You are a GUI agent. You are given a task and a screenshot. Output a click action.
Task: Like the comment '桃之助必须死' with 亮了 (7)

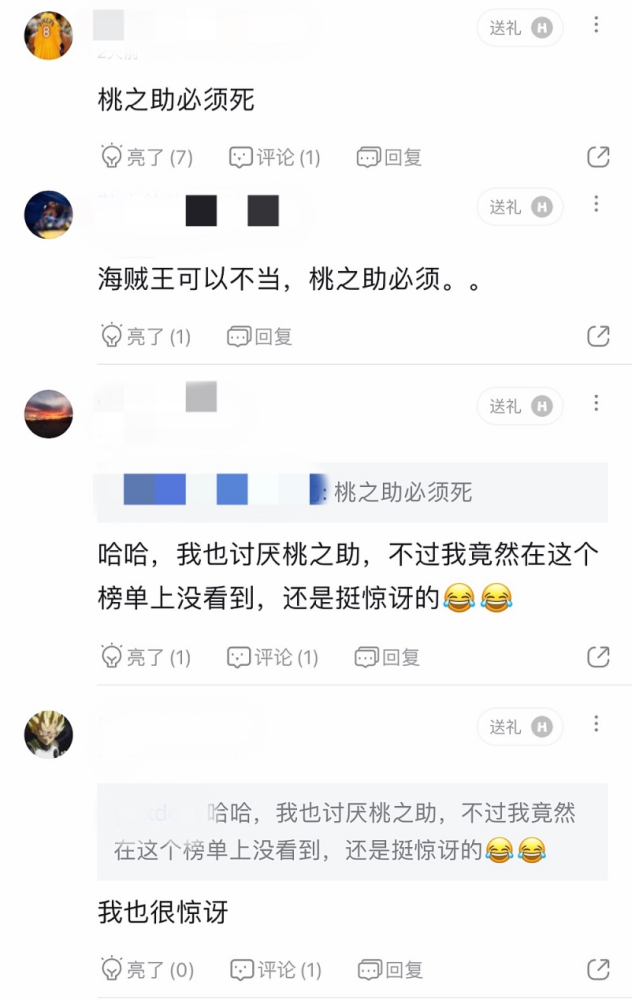146,157
